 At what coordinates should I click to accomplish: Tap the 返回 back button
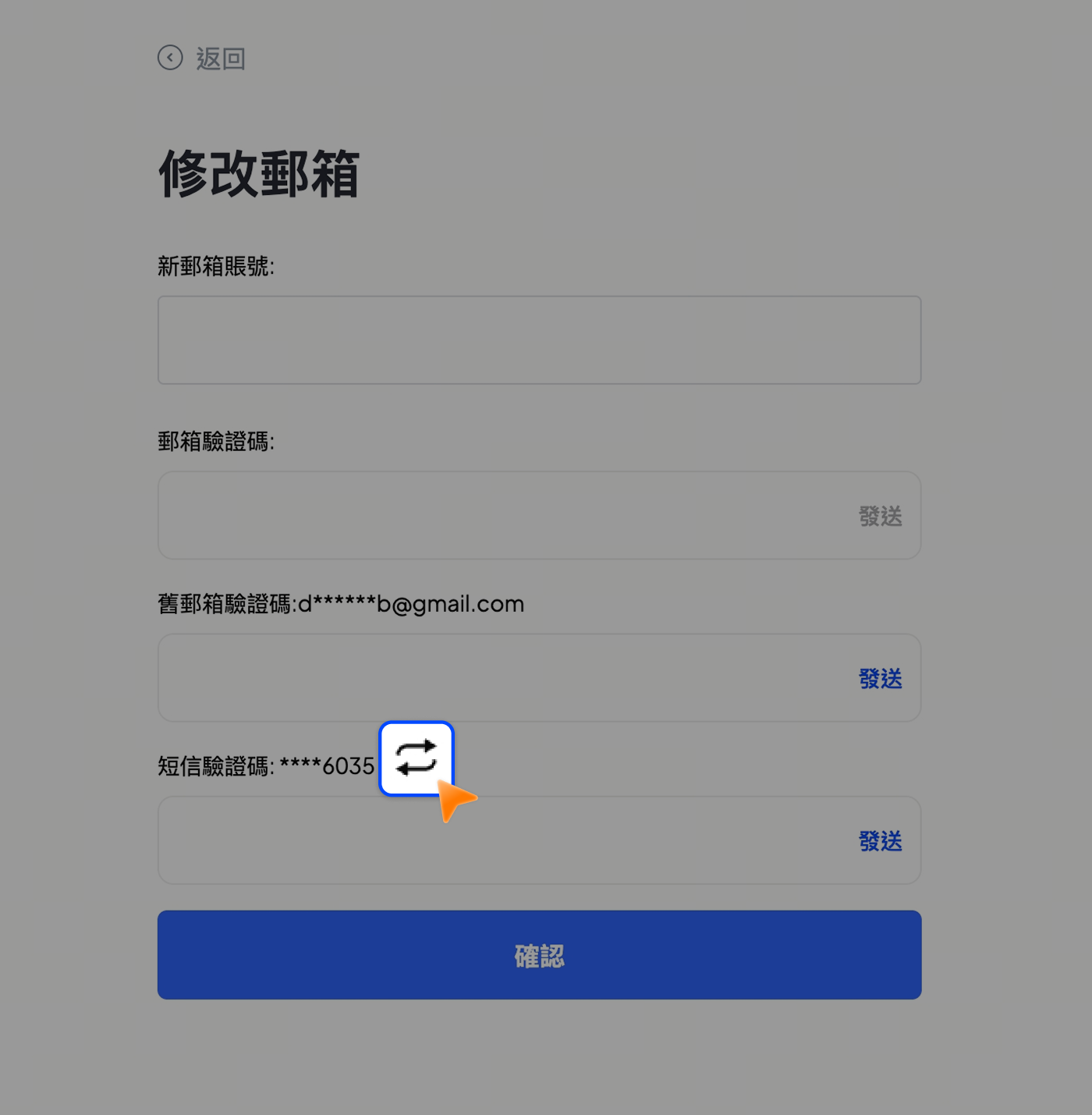click(x=202, y=59)
